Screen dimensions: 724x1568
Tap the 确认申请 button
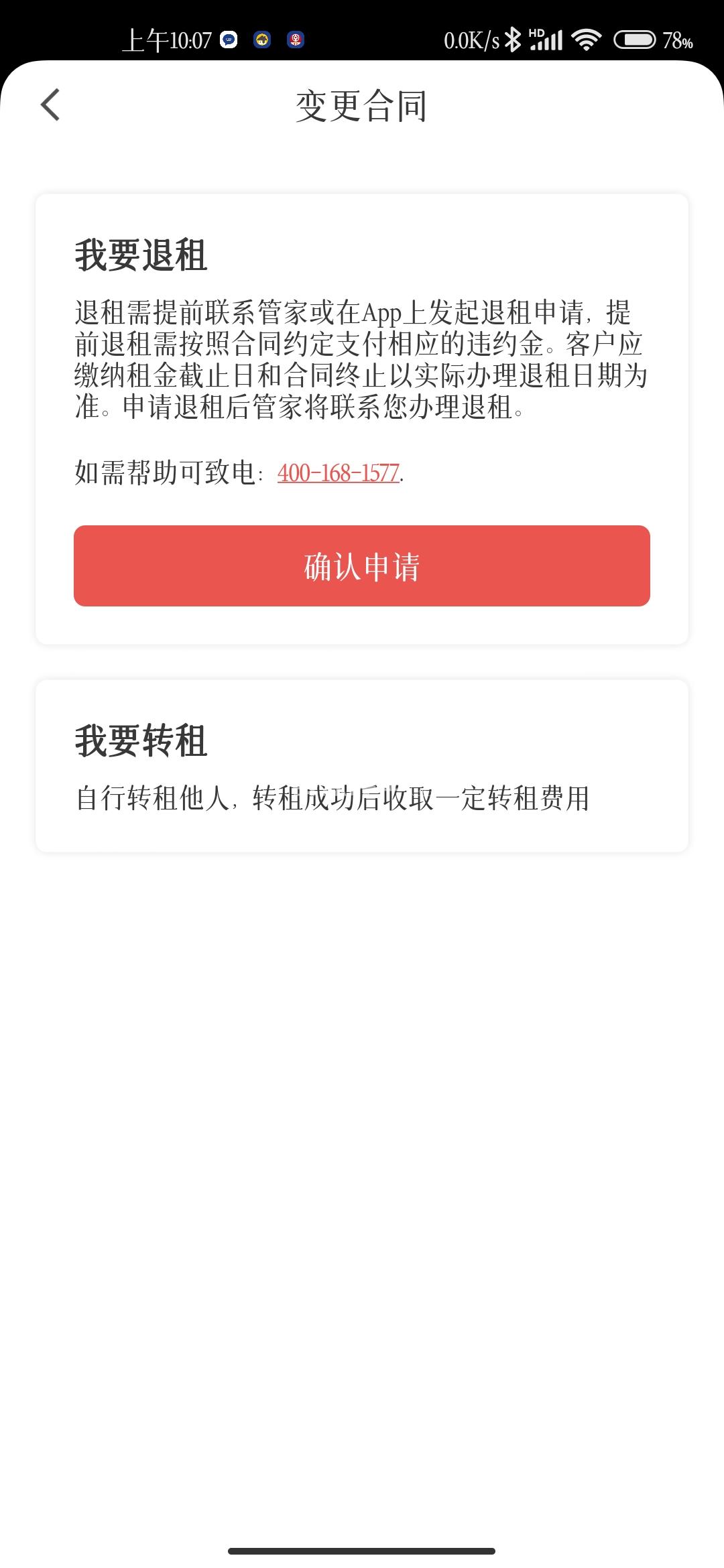coord(362,566)
